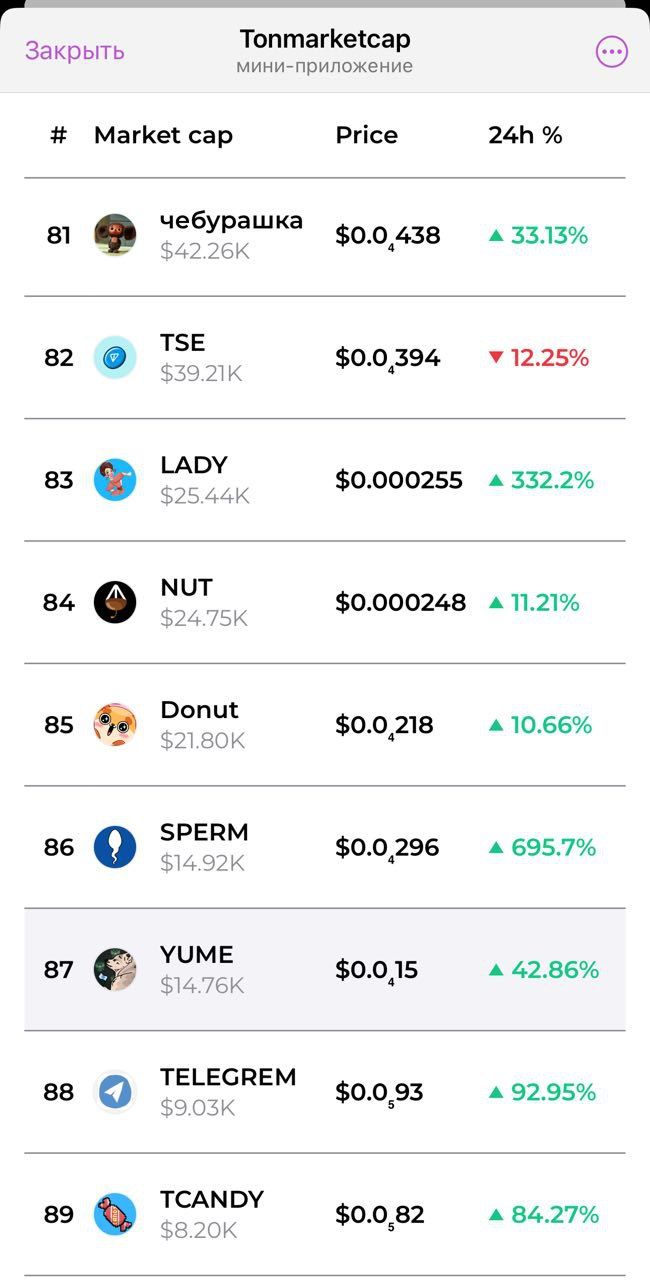Viewport: 650px width, 1280px height.
Task: Open the чебурашка token row
Action: point(324,236)
